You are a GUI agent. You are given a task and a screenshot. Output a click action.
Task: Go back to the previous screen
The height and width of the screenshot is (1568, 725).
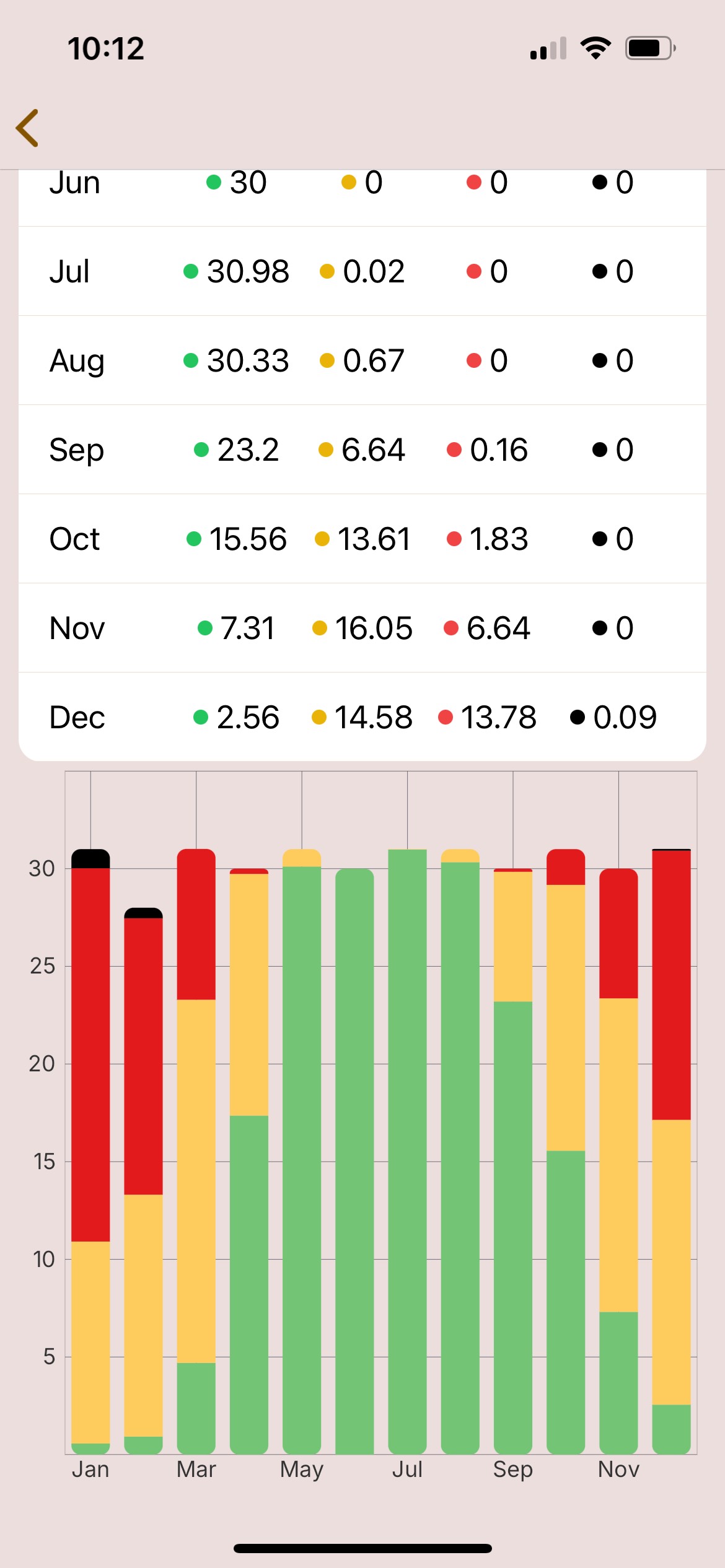coord(28,128)
